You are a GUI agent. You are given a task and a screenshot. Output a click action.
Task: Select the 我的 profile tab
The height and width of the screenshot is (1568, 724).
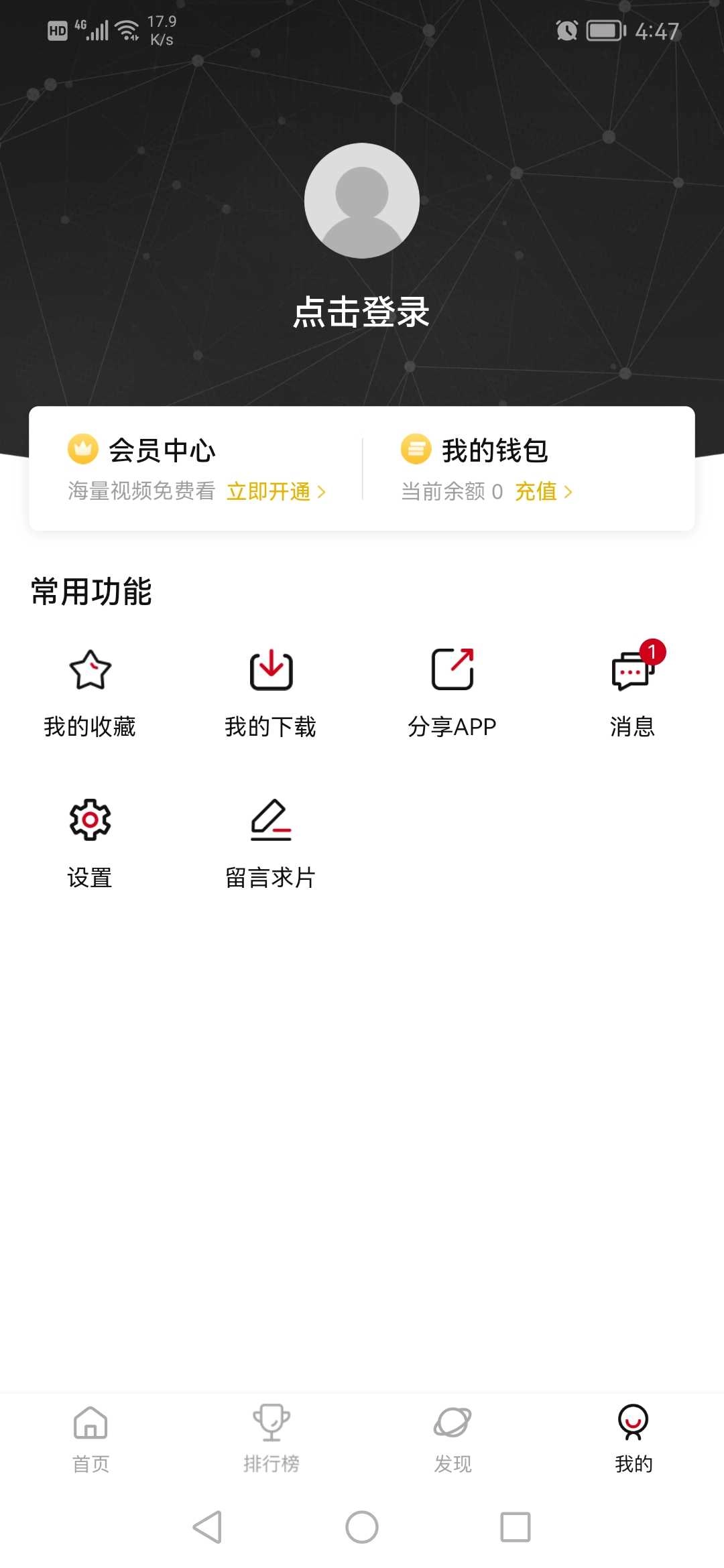click(633, 1431)
